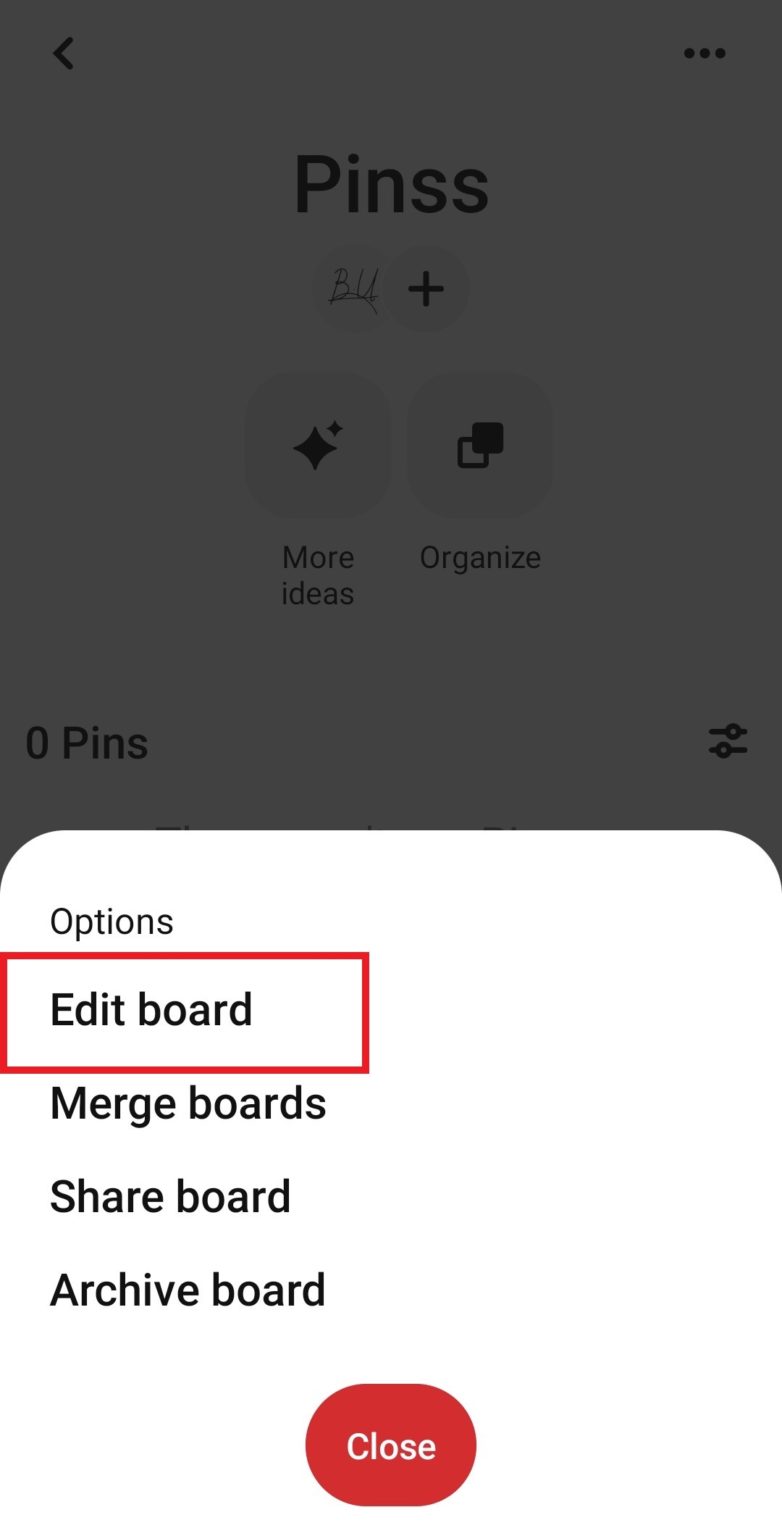782x1536 pixels.
Task: Tap the Organize label under the icon
Action: point(480,557)
